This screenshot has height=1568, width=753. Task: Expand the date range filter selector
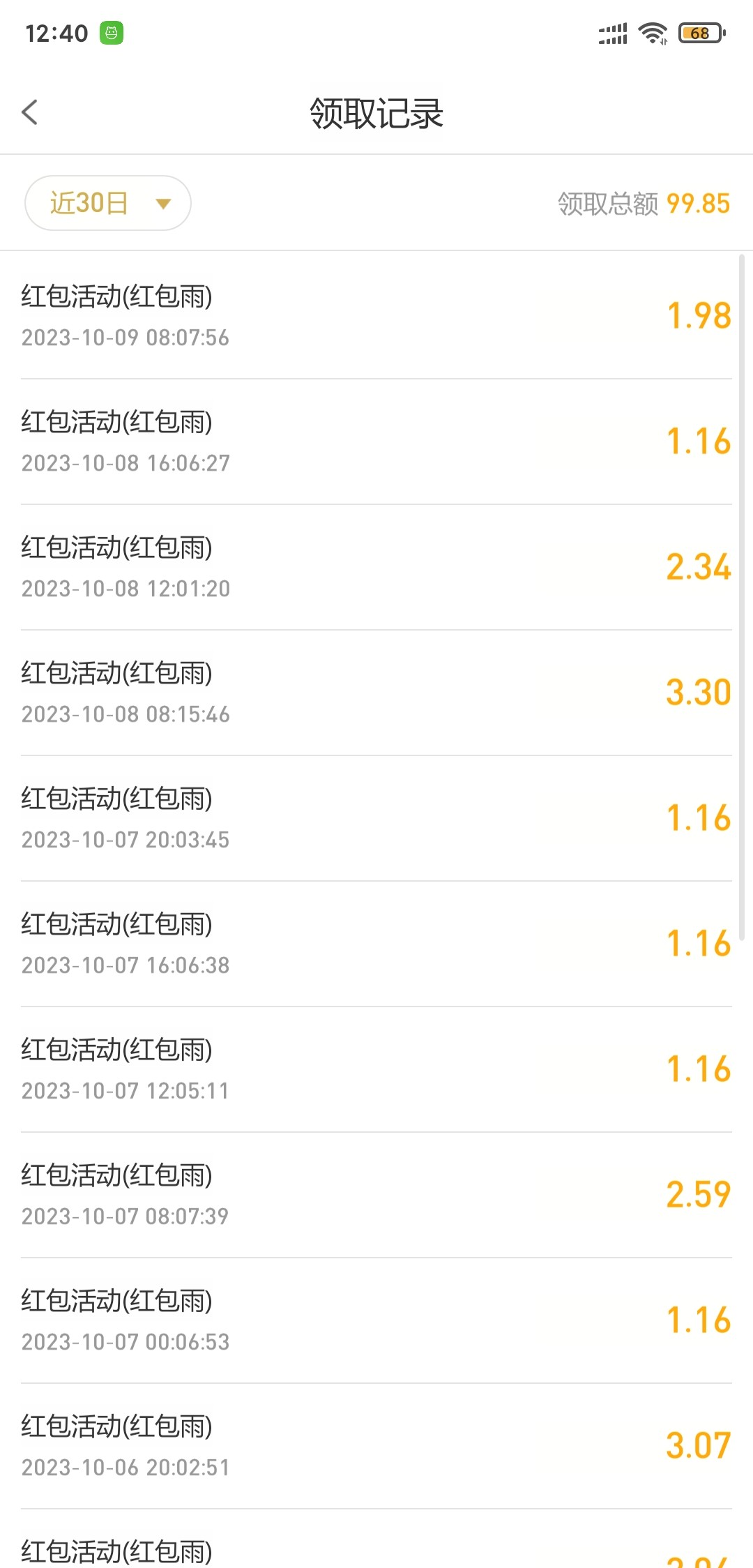click(x=107, y=203)
